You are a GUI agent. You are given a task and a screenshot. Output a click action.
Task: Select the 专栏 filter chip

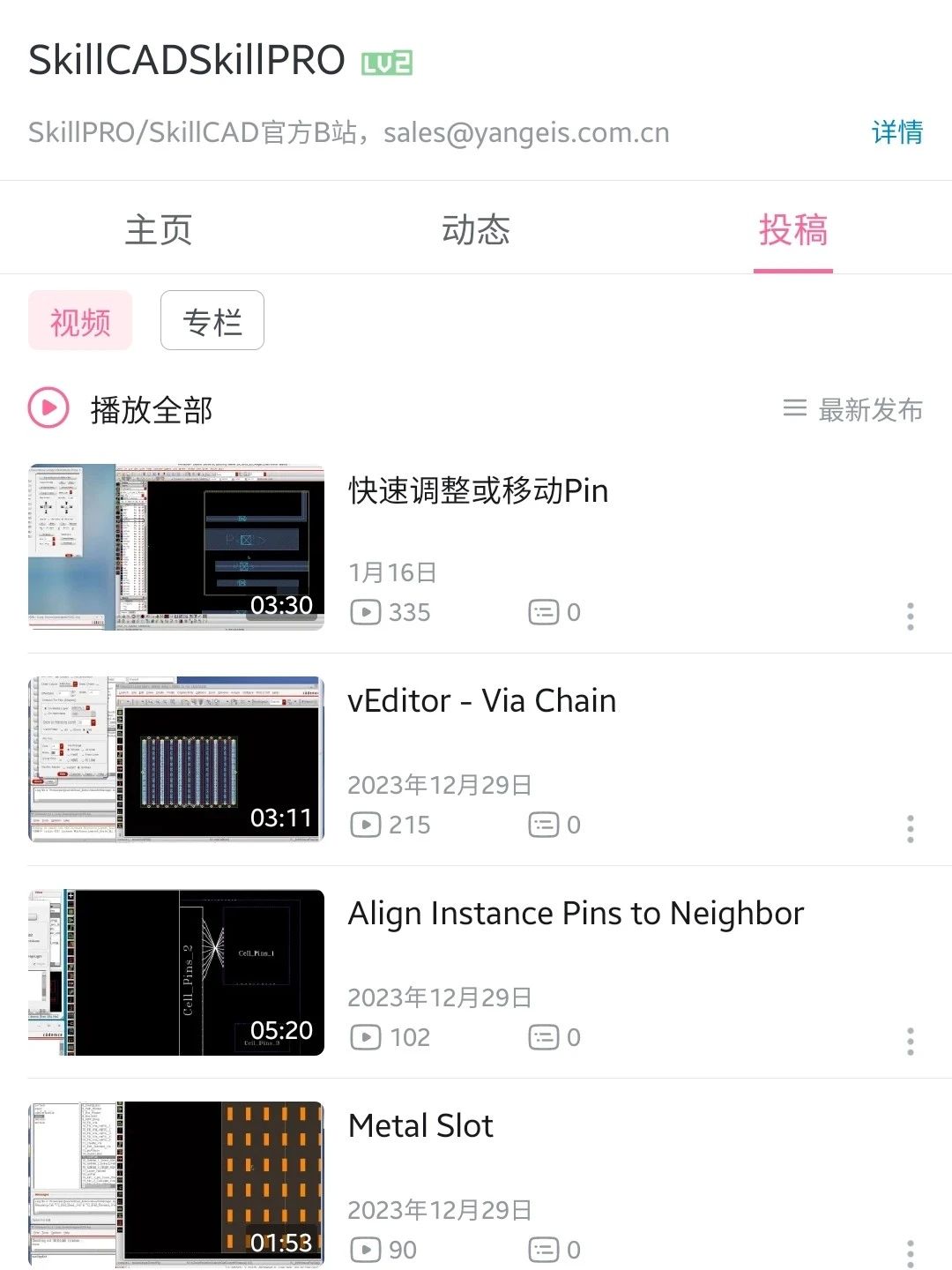[x=212, y=320]
